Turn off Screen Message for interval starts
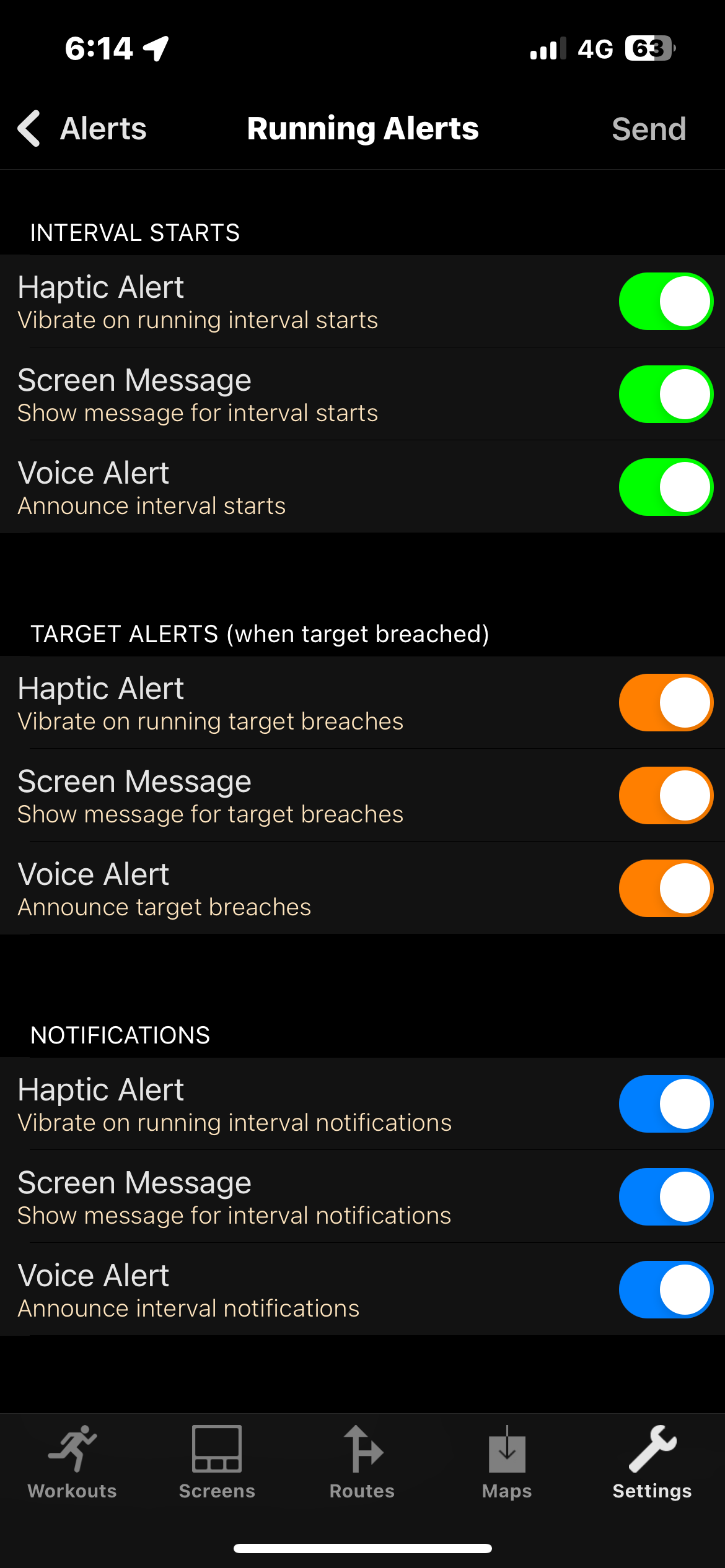The height and width of the screenshot is (1568, 725). 666,394
